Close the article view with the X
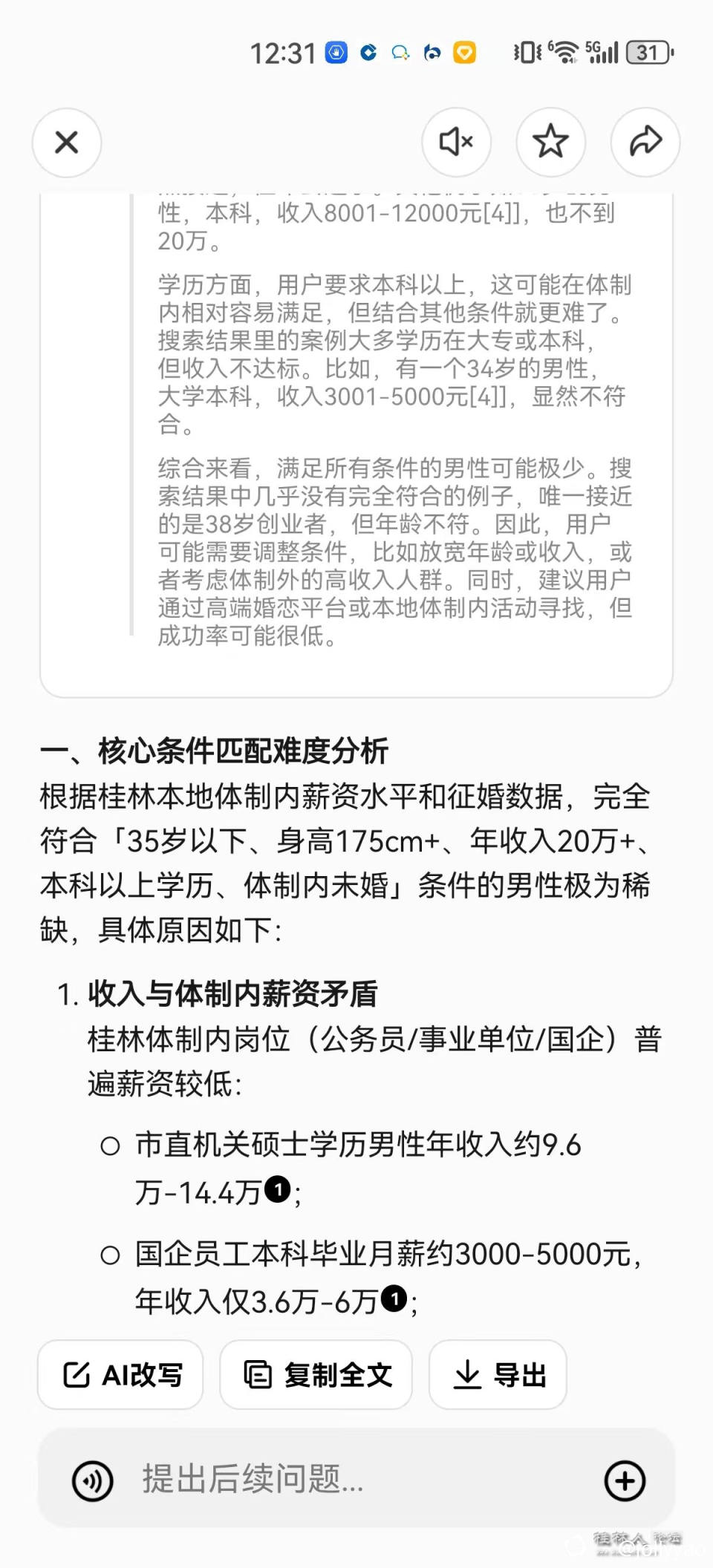The image size is (713, 1568). (x=66, y=142)
